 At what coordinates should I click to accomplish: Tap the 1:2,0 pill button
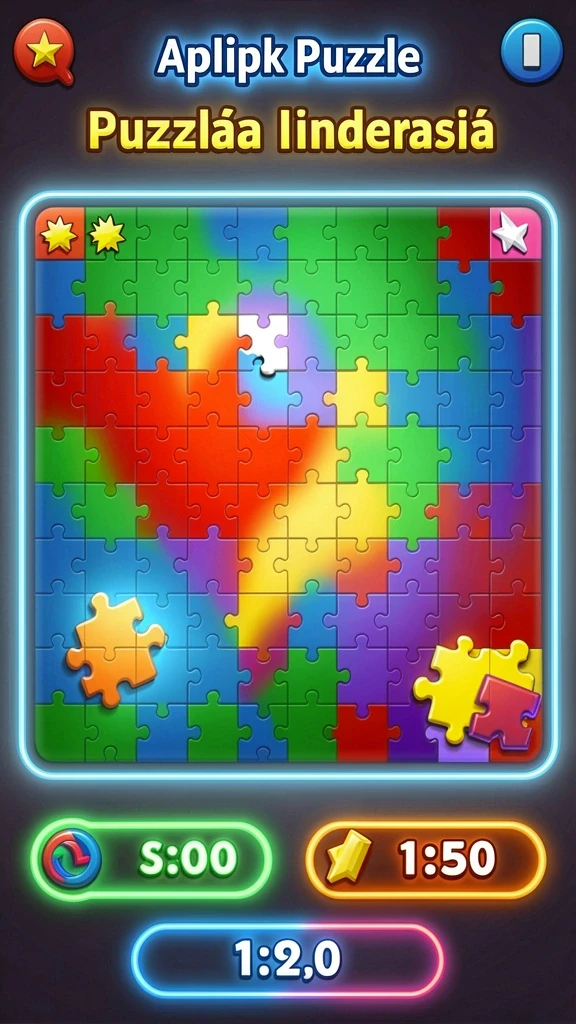tap(287, 960)
